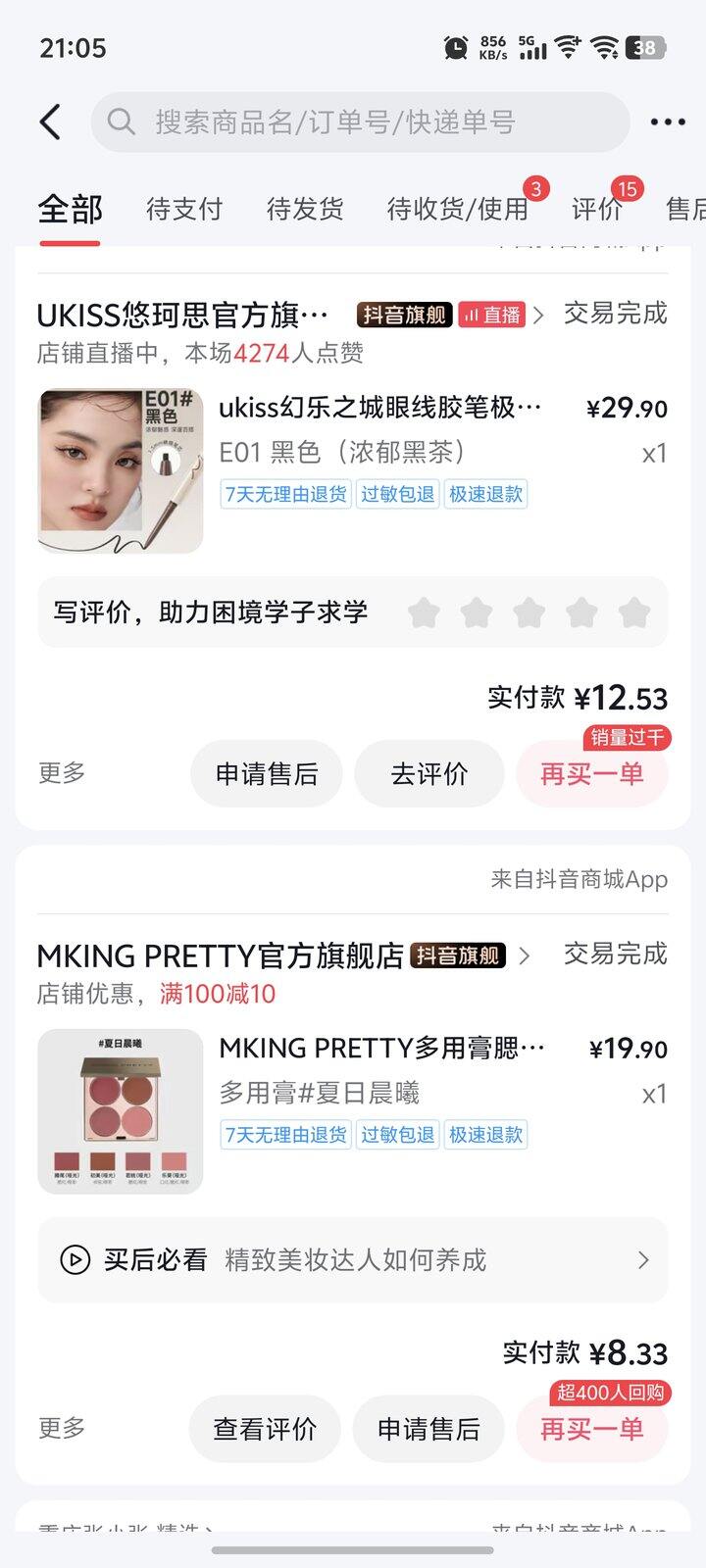Rebuy the MKING PRETTY palette
The width and height of the screenshot is (706, 1568).
(592, 1430)
